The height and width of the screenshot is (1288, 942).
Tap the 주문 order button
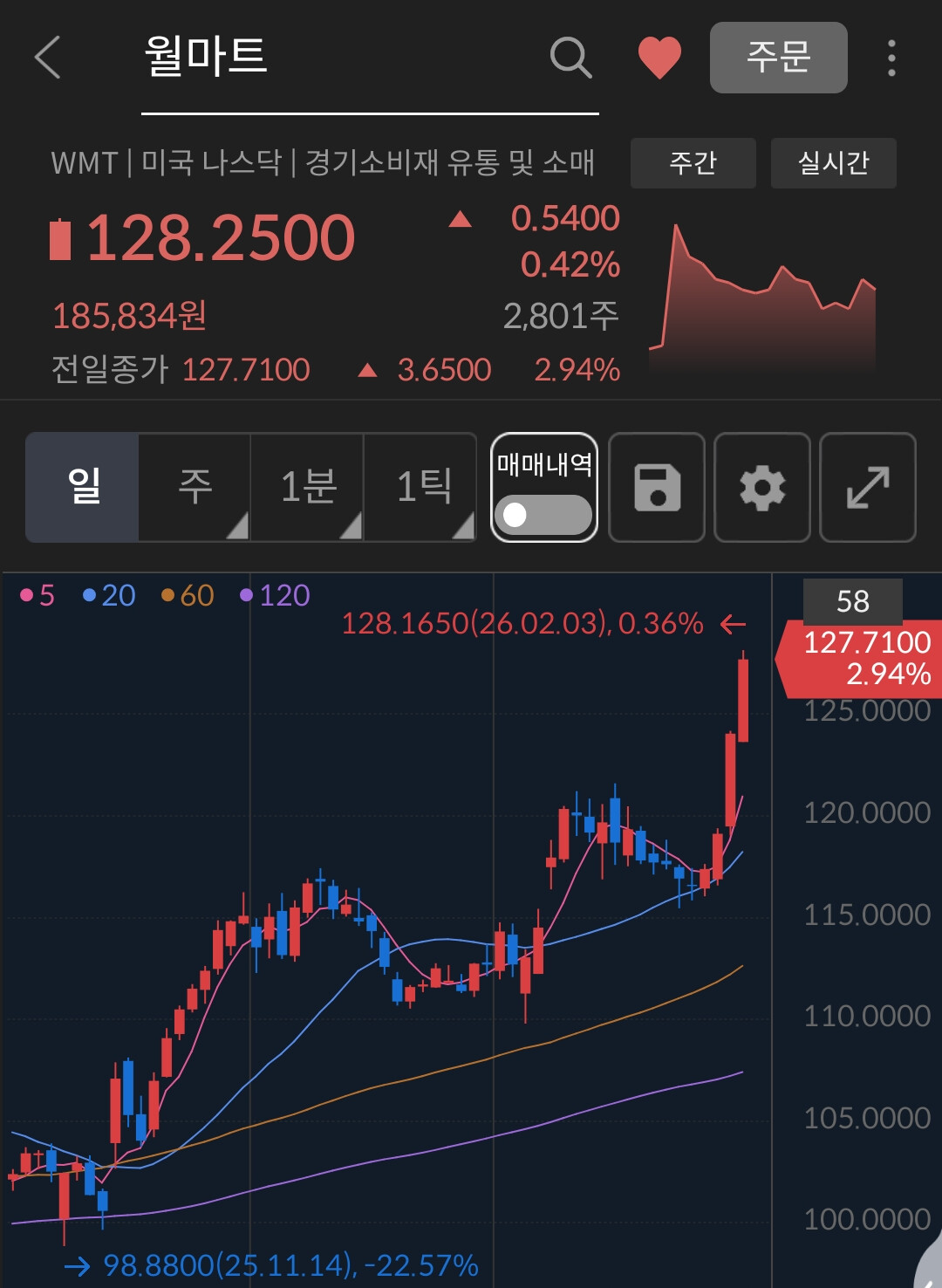[x=778, y=58]
